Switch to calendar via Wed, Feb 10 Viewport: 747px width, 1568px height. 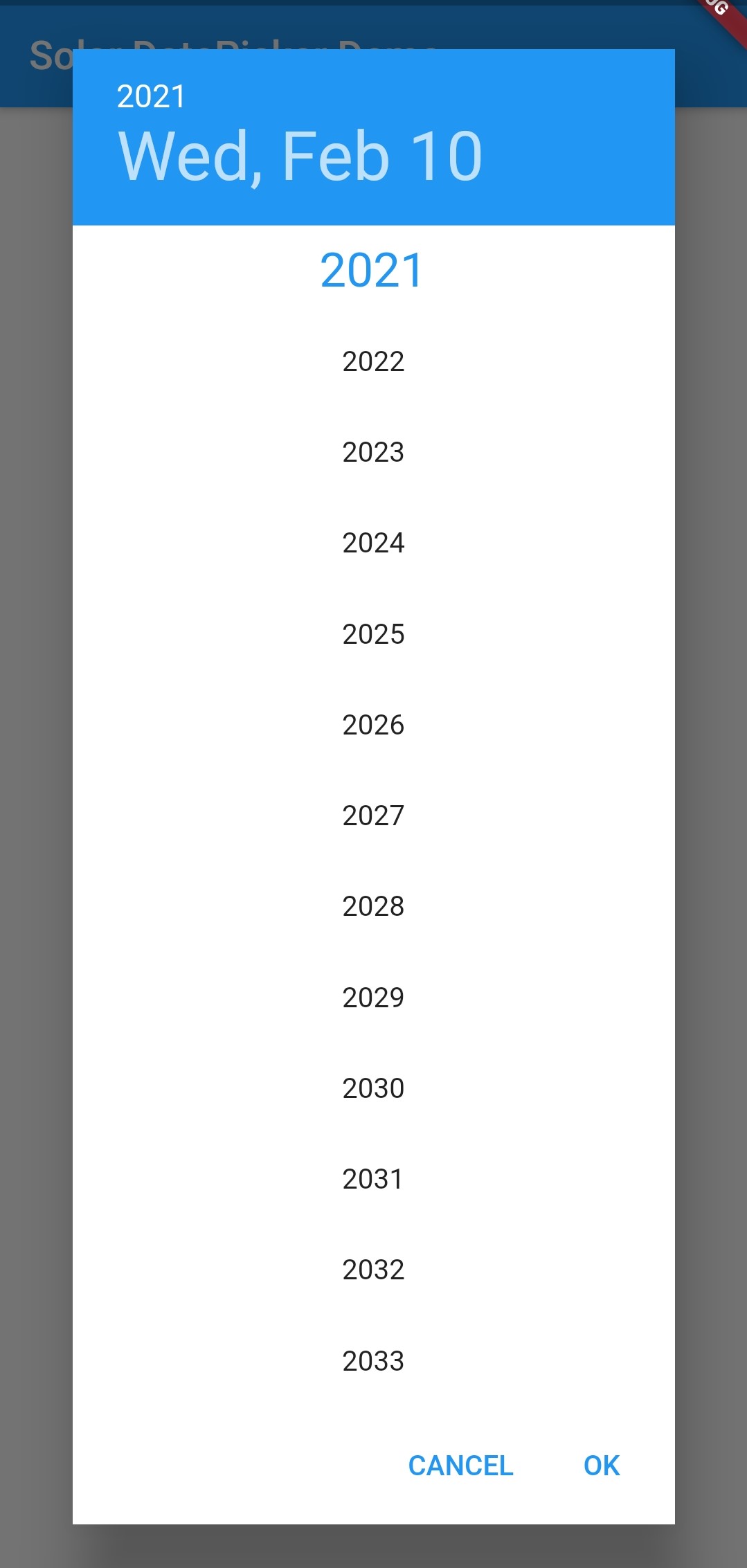pos(300,156)
